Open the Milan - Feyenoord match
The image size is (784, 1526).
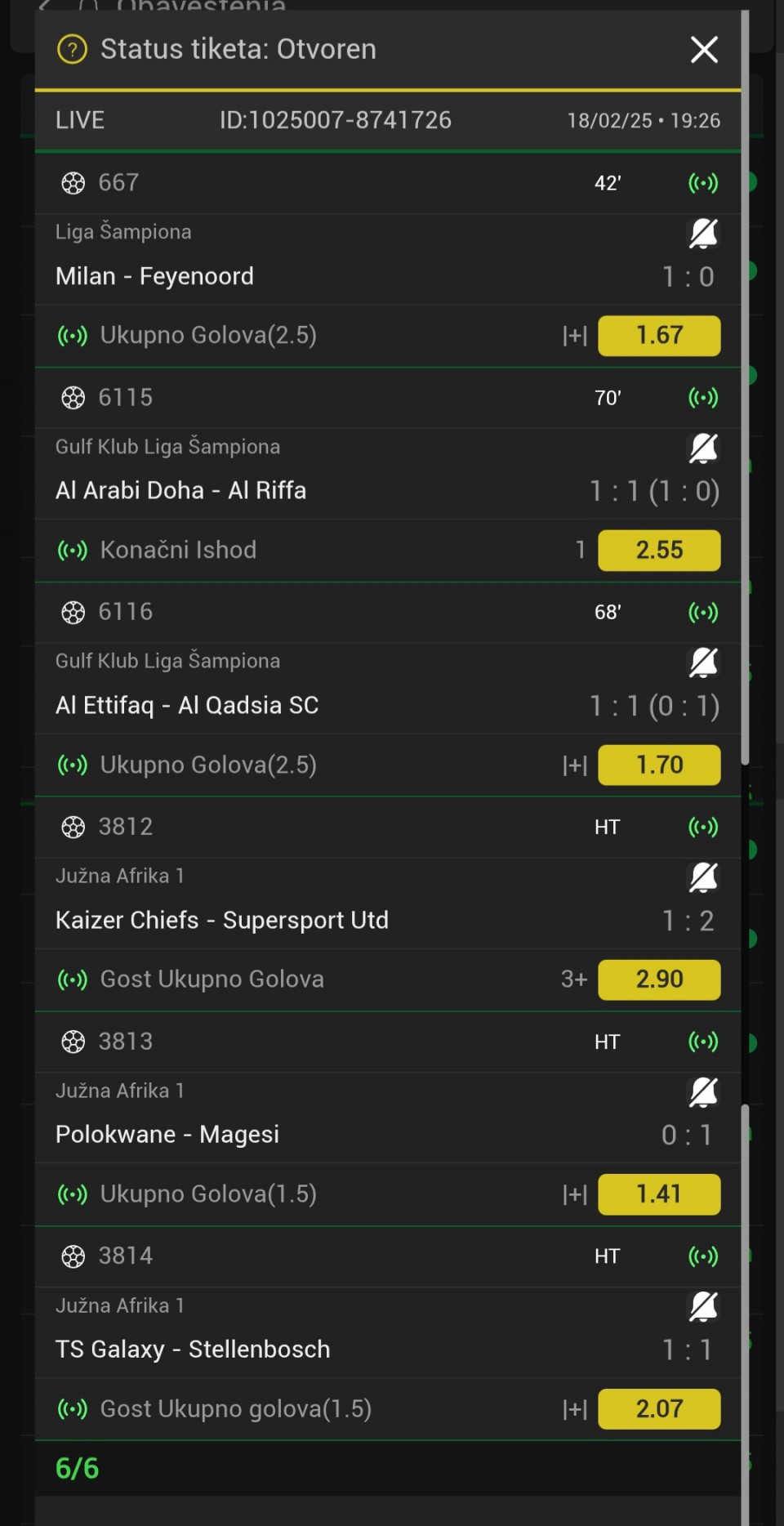click(154, 276)
